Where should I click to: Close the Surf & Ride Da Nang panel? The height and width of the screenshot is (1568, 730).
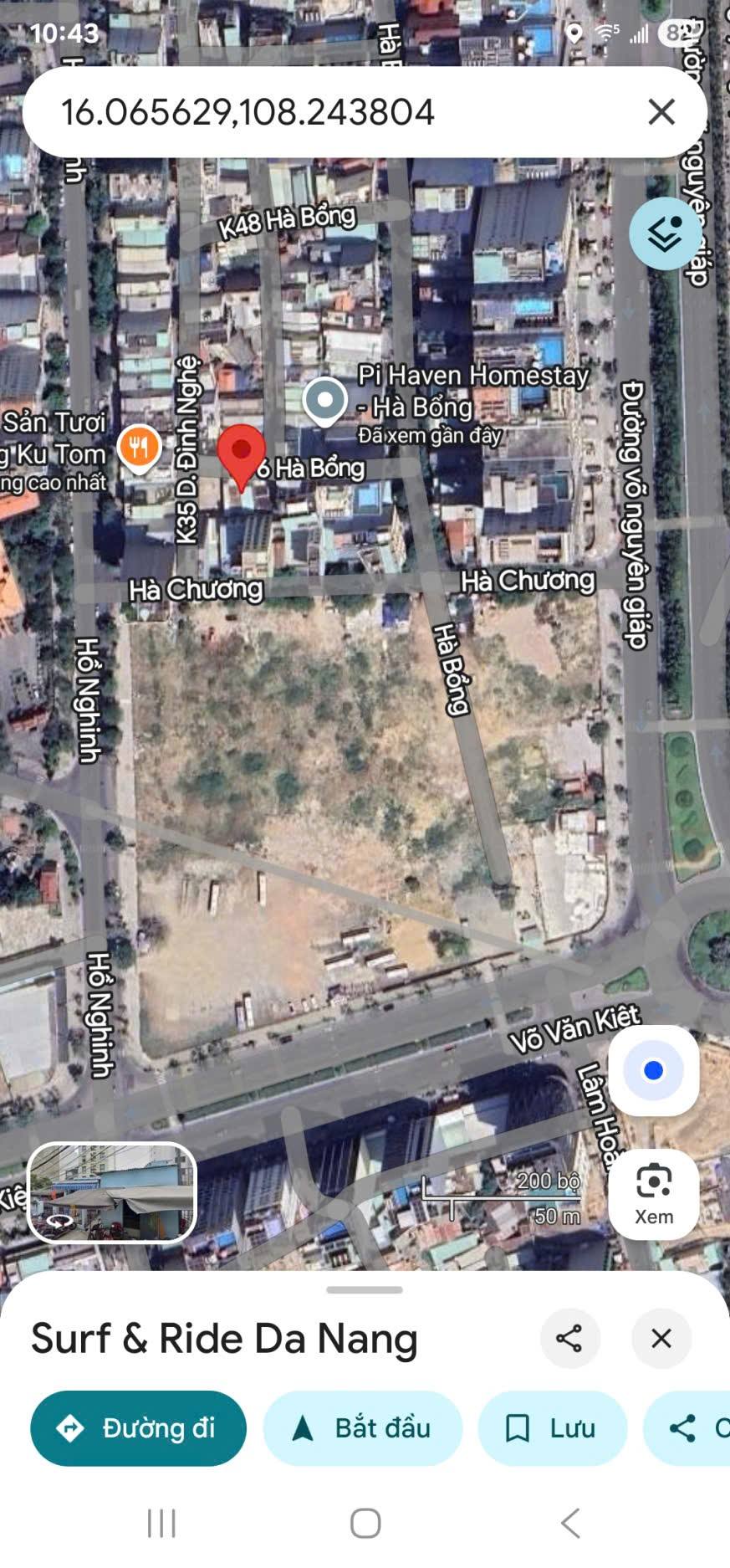[661, 1338]
